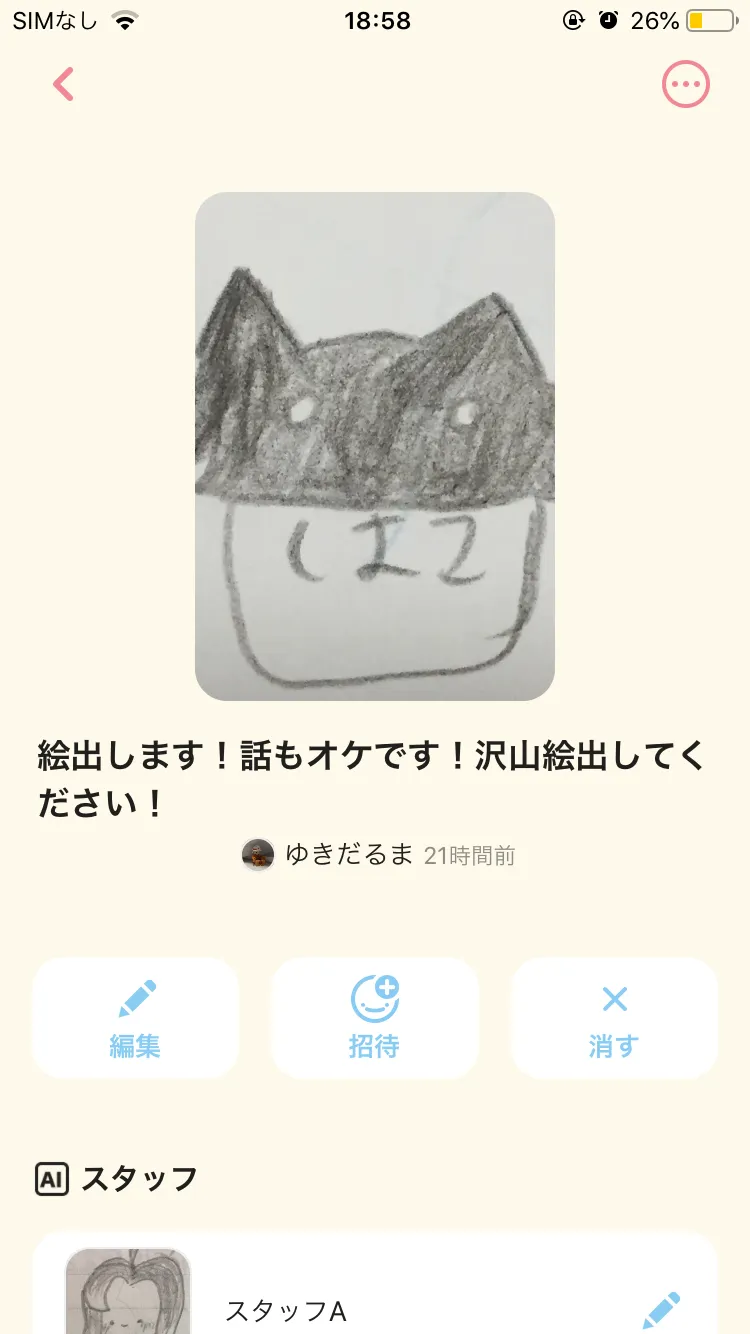Edit スタッフA with the pencil icon

click(660, 1310)
